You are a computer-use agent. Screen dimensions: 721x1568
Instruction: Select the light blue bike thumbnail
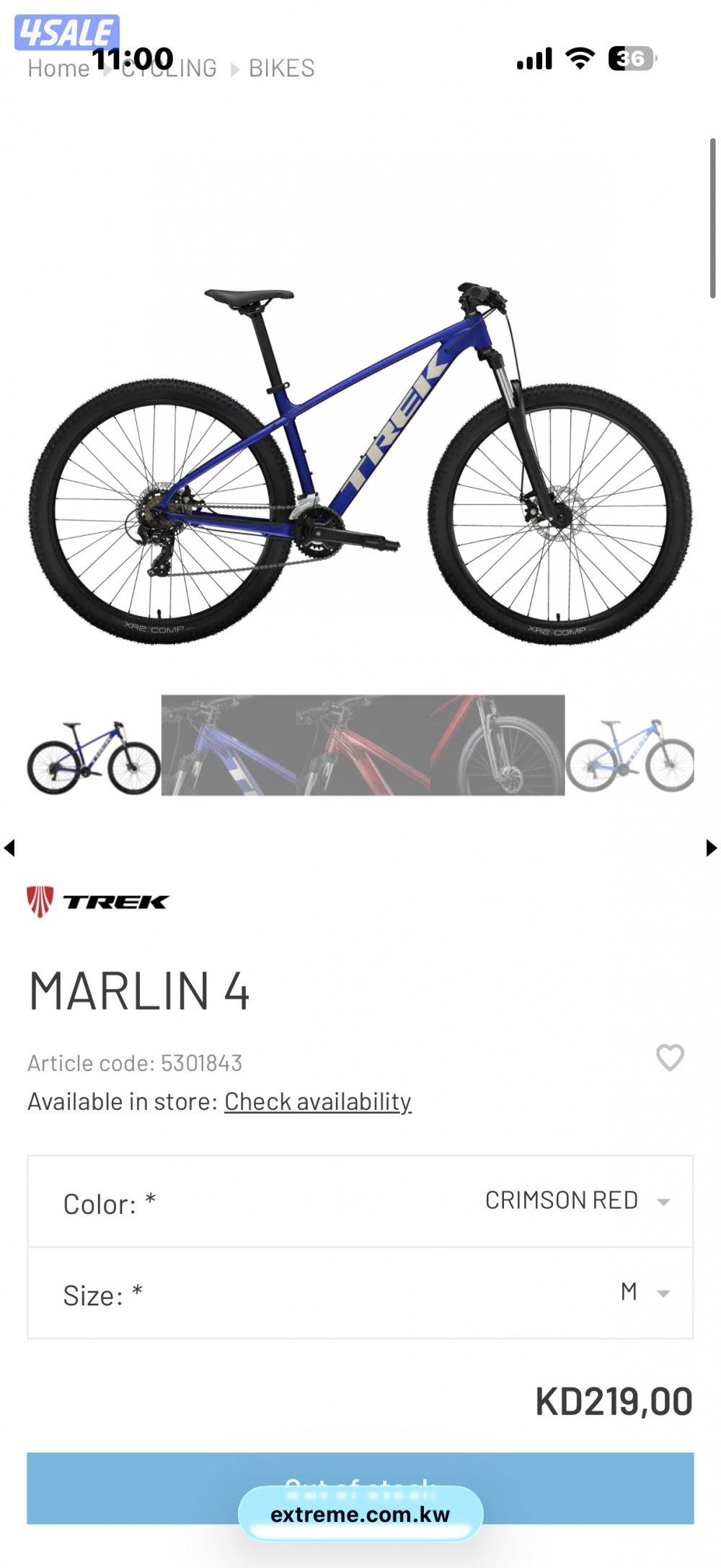point(630,754)
